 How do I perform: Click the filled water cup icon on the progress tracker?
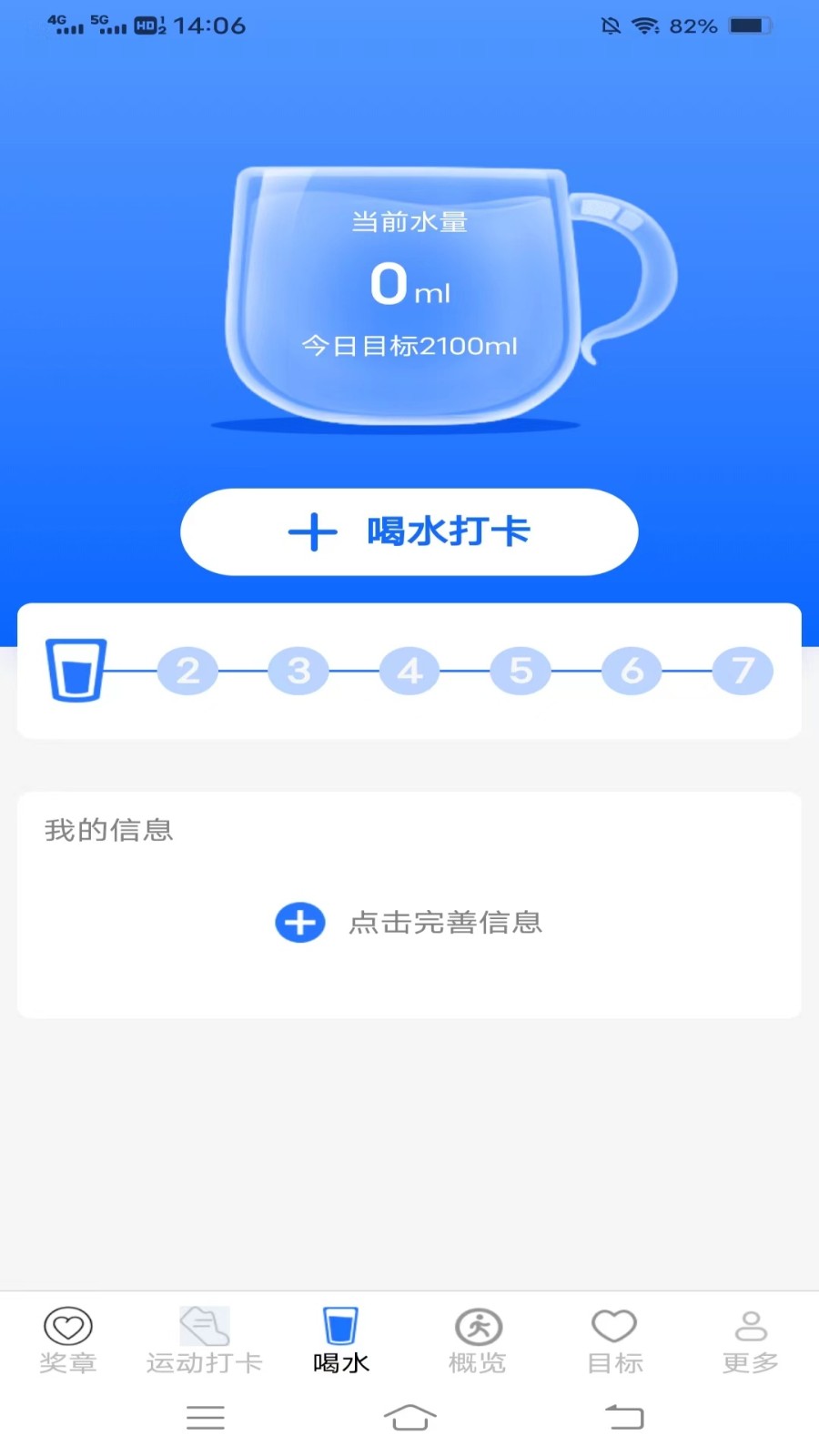(76, 670)
